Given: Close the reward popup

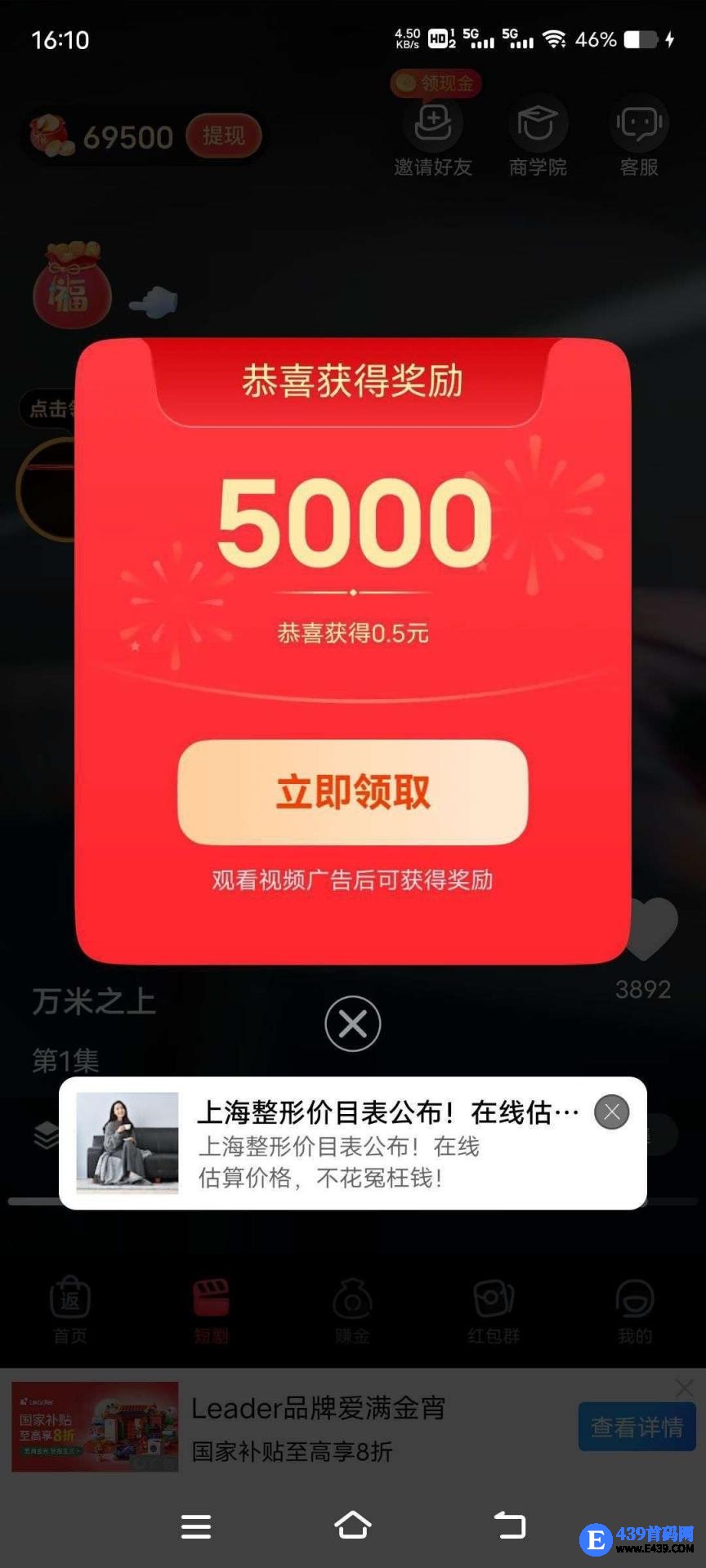Looking at the screenshot, I should [352, 1023].
